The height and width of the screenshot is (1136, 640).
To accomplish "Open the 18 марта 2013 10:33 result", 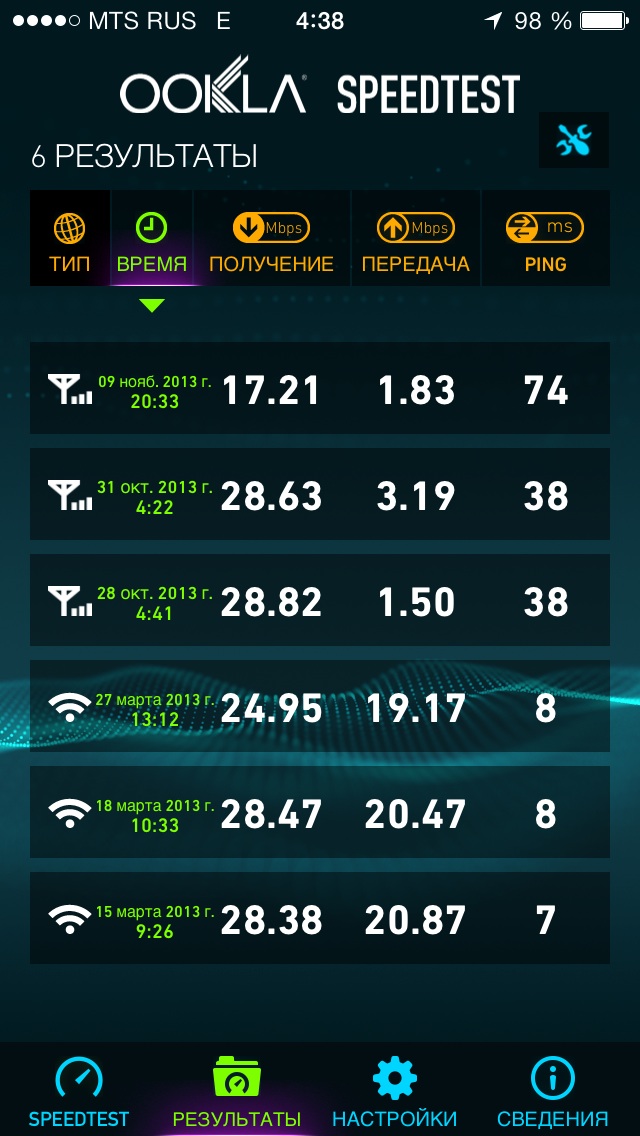I will click(x=320, y=812).
